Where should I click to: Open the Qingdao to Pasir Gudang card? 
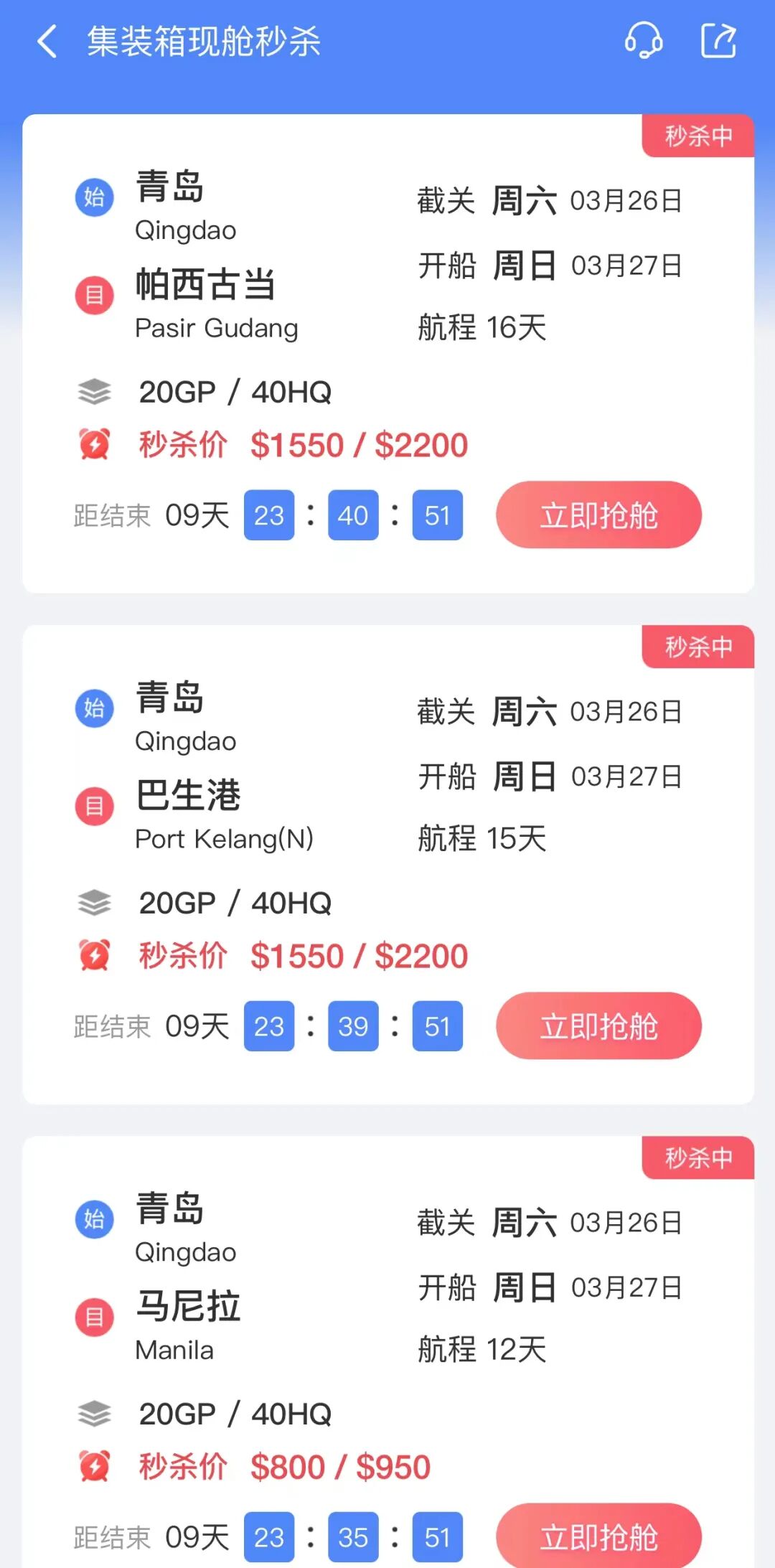click(388, 354)
